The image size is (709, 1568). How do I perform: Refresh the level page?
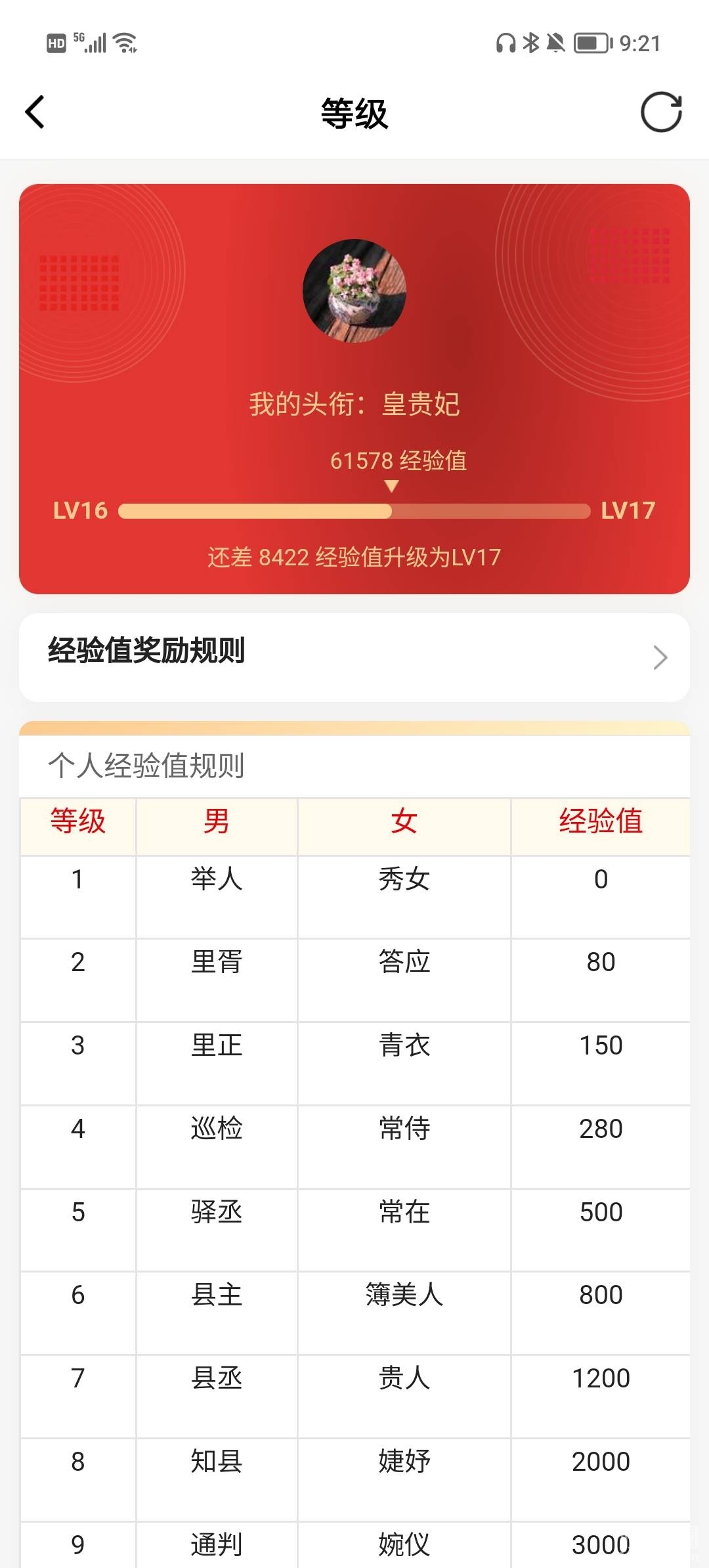pos(660,112)
